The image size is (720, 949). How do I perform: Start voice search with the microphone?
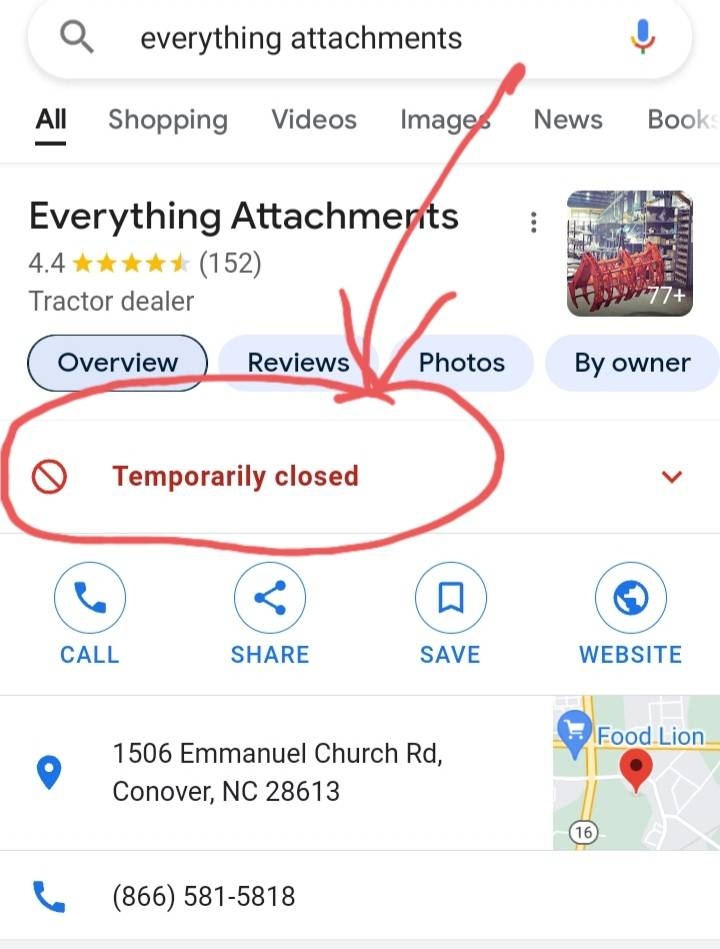coord(643,39)
